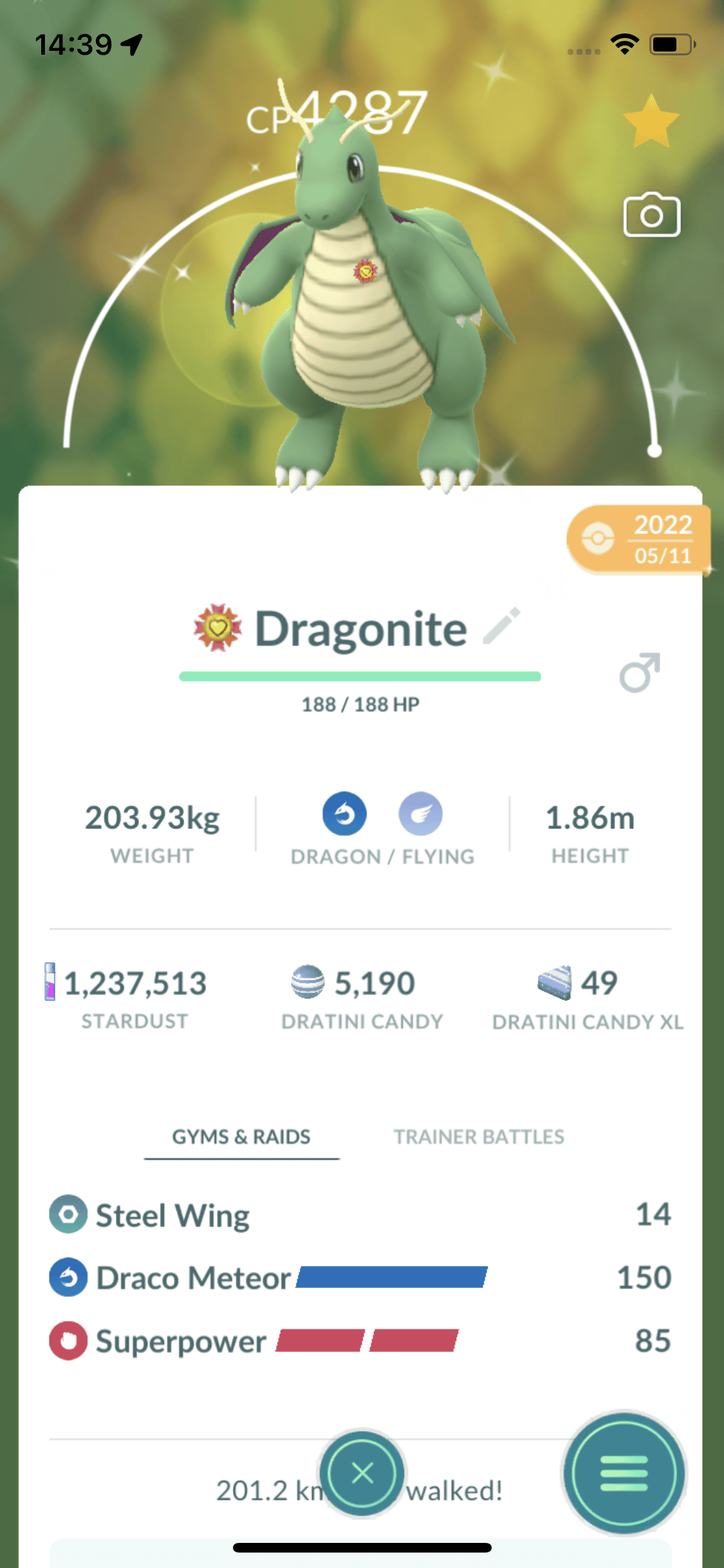Edit Dragonite's nickname with the pencil
This screenshot has height=1568, width=724.
(502, 626)
